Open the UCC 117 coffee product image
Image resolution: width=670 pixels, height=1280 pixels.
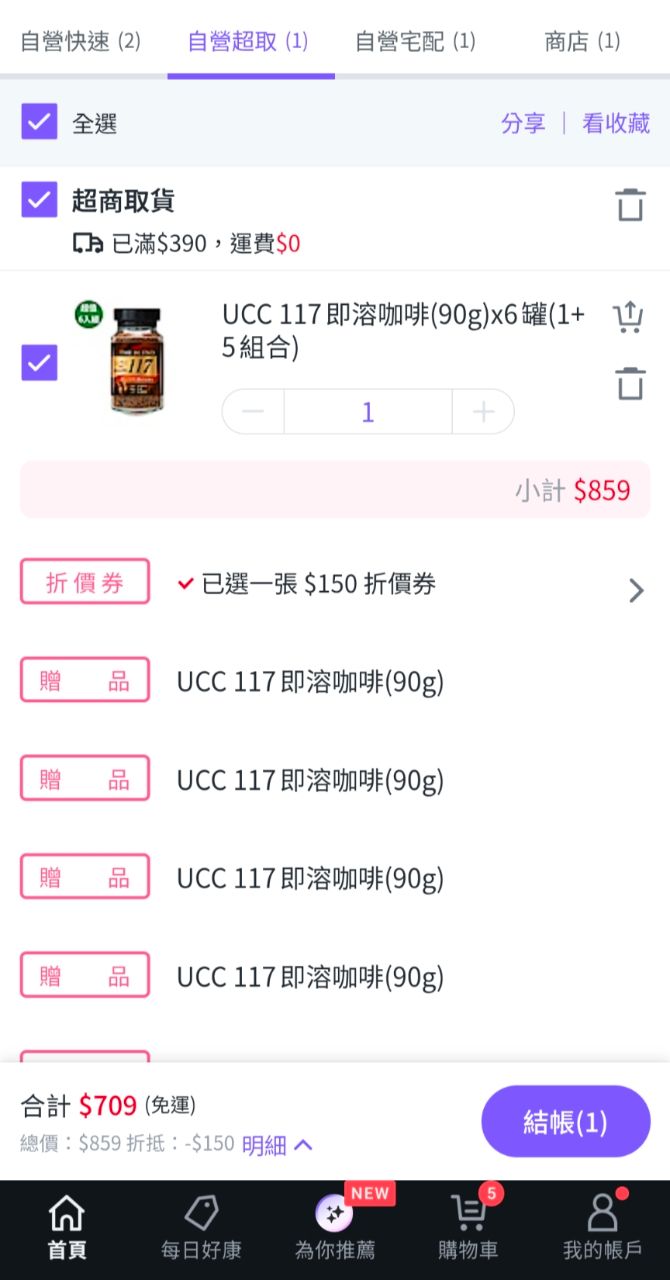(136, 360)
